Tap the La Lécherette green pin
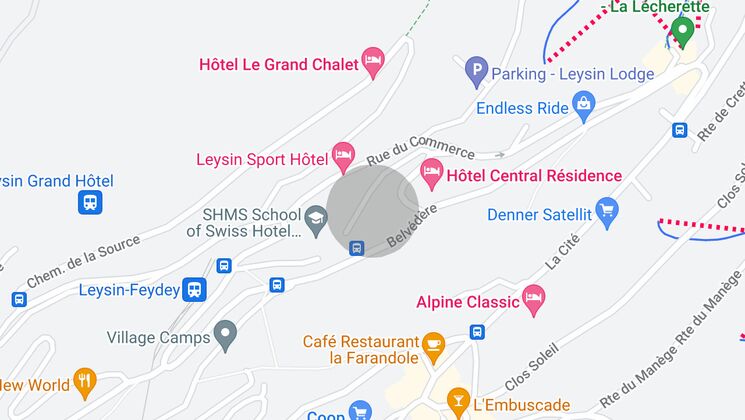Viewport: 745px width, 420px height. 682,31
